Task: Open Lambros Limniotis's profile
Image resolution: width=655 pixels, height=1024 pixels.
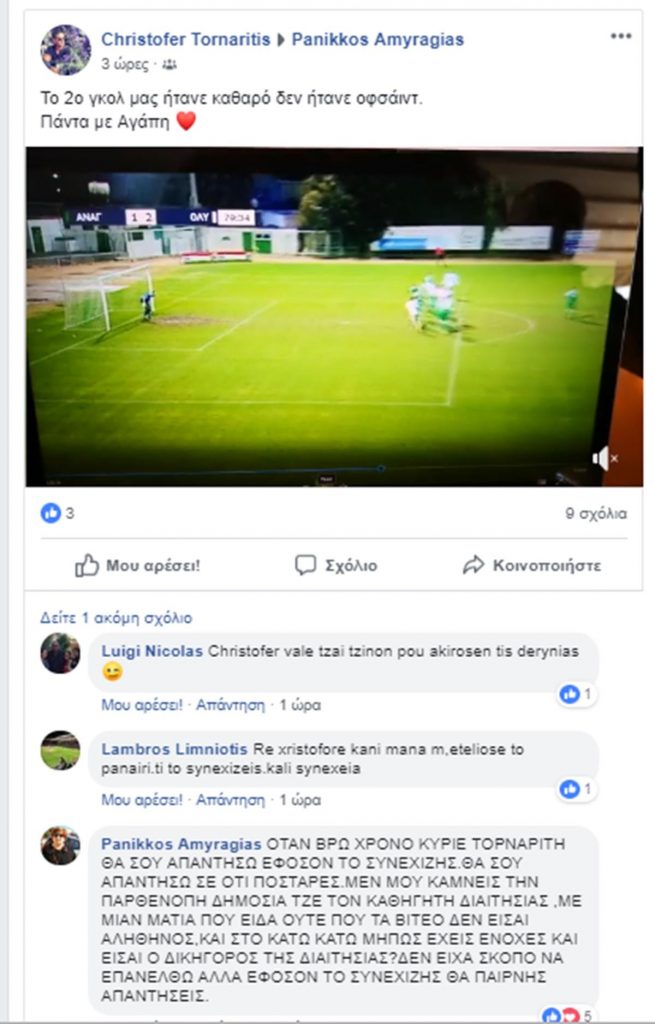Action: (165, 749)
